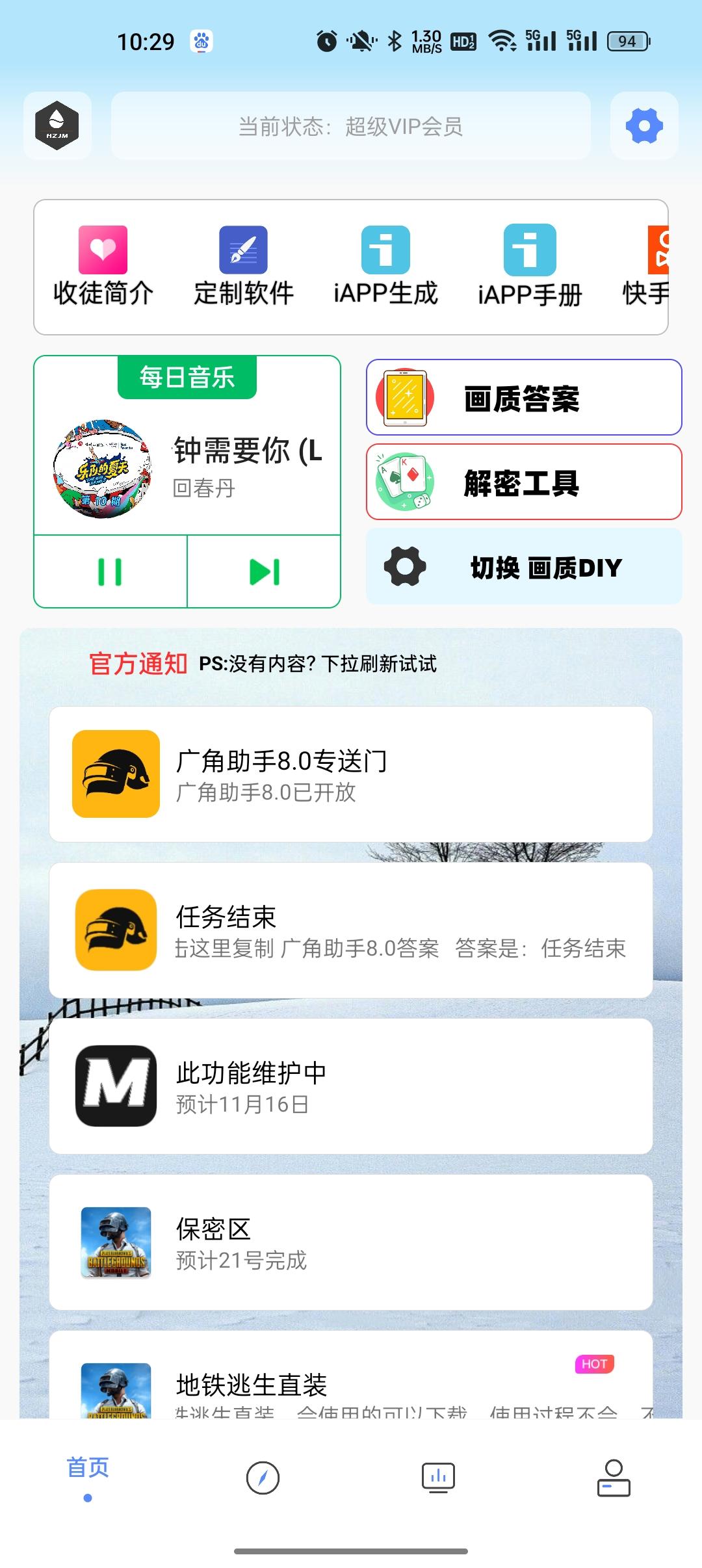Open iAPP手册 shortcut
The width and height of the screenshot is (702, 1568).
[x=530, y=267]
